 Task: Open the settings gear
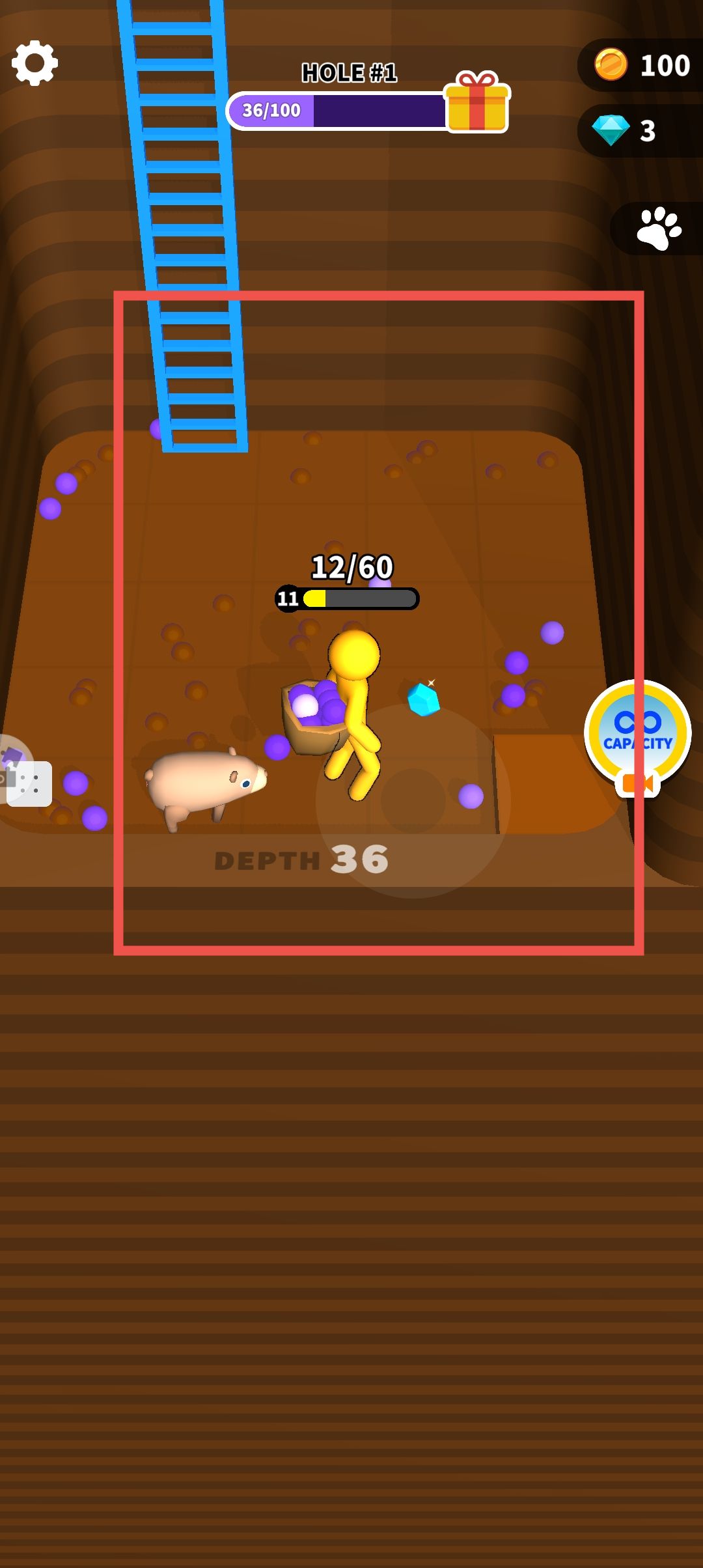(35, 63)
